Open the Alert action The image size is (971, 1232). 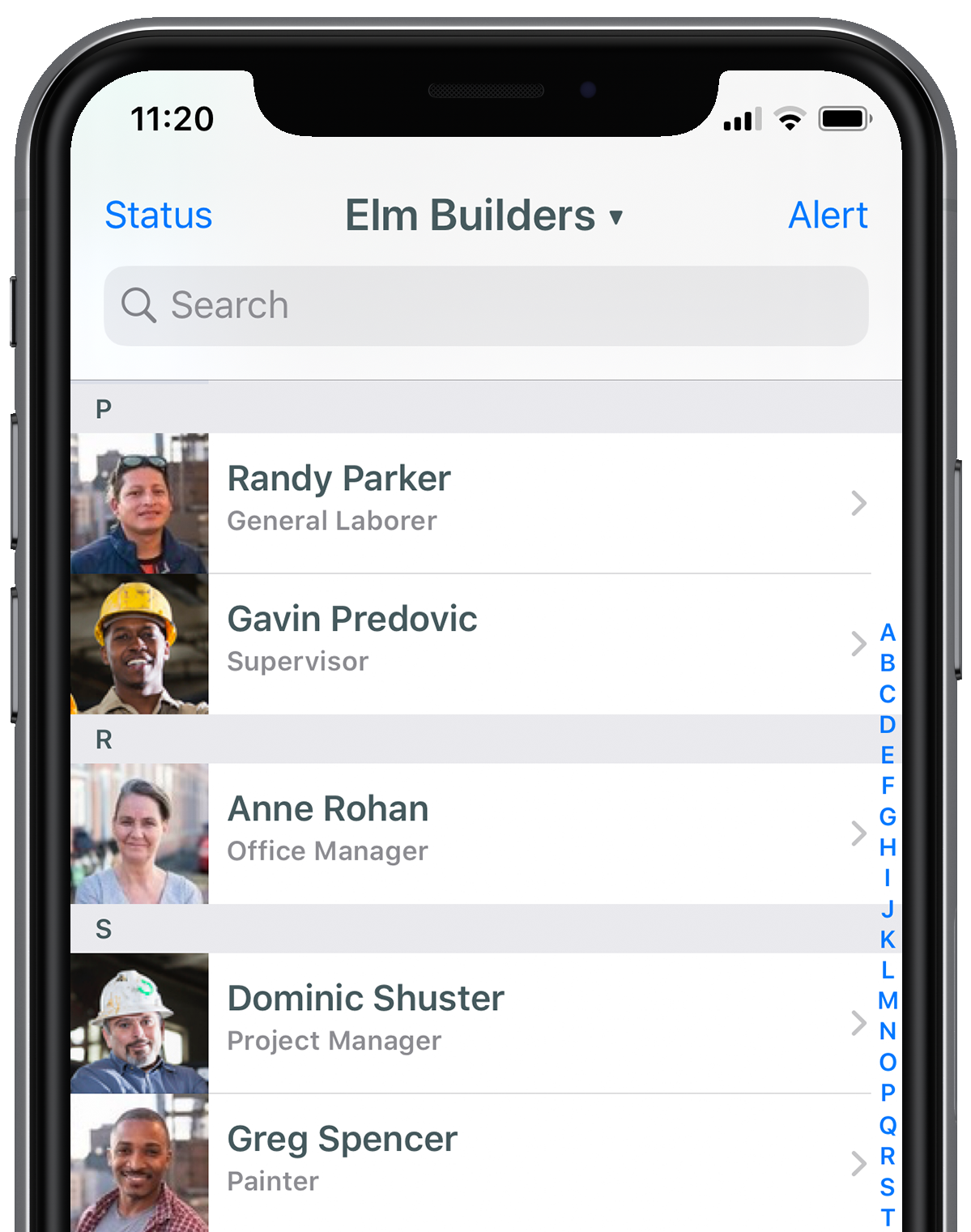(827, 215)
